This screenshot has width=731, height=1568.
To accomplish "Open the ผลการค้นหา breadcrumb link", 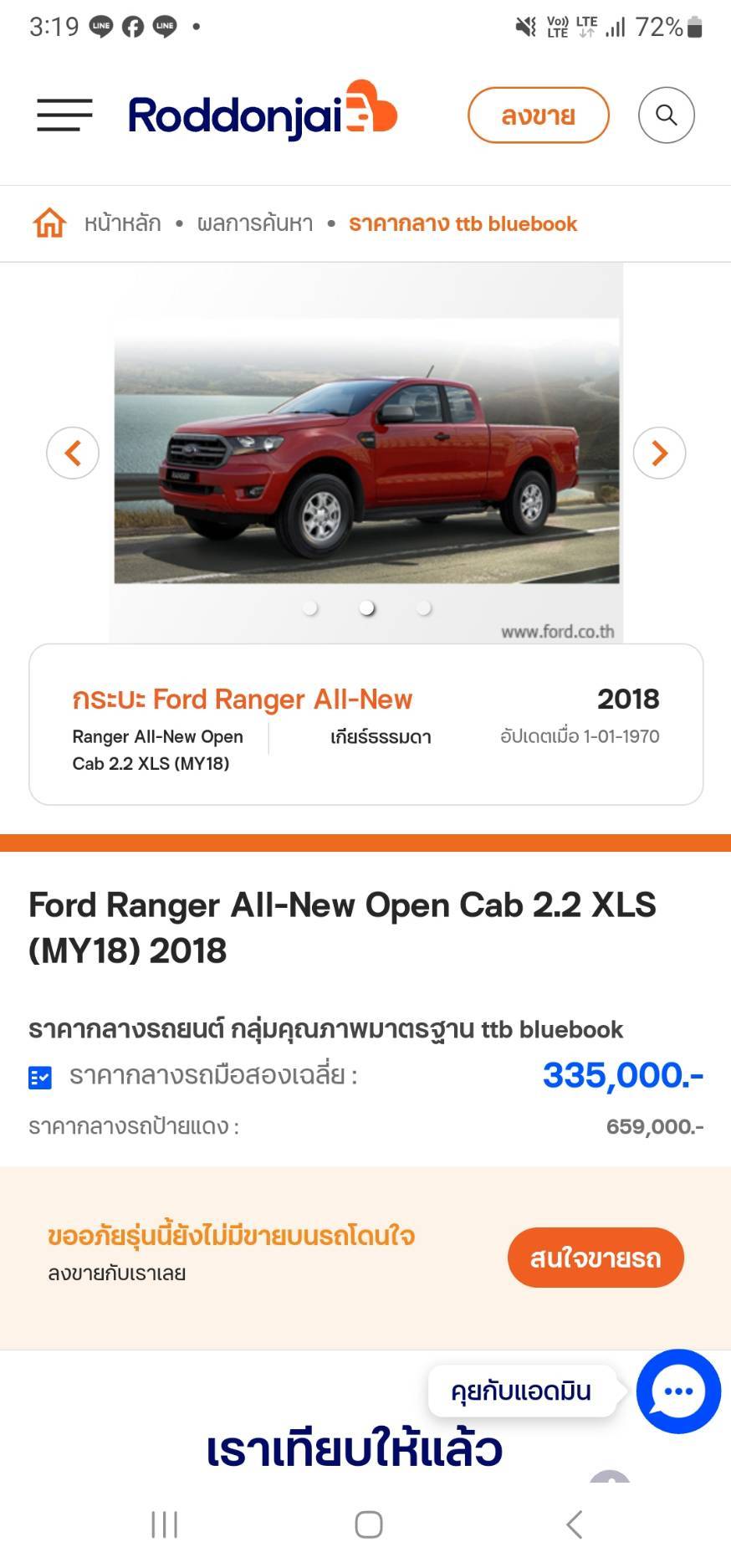I will pos(255,223).
